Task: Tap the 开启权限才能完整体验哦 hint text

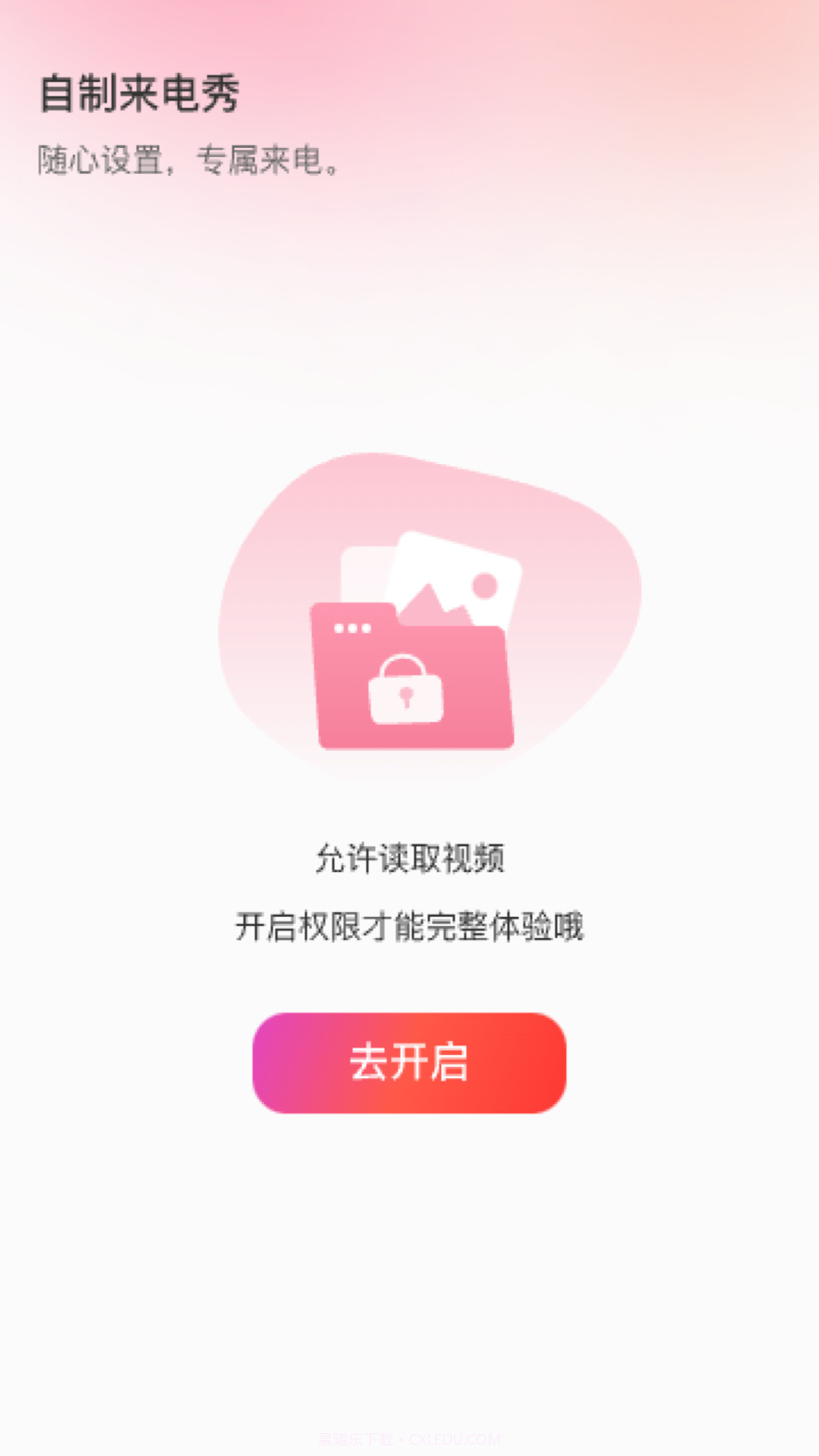Action: (x=411, y=924)
